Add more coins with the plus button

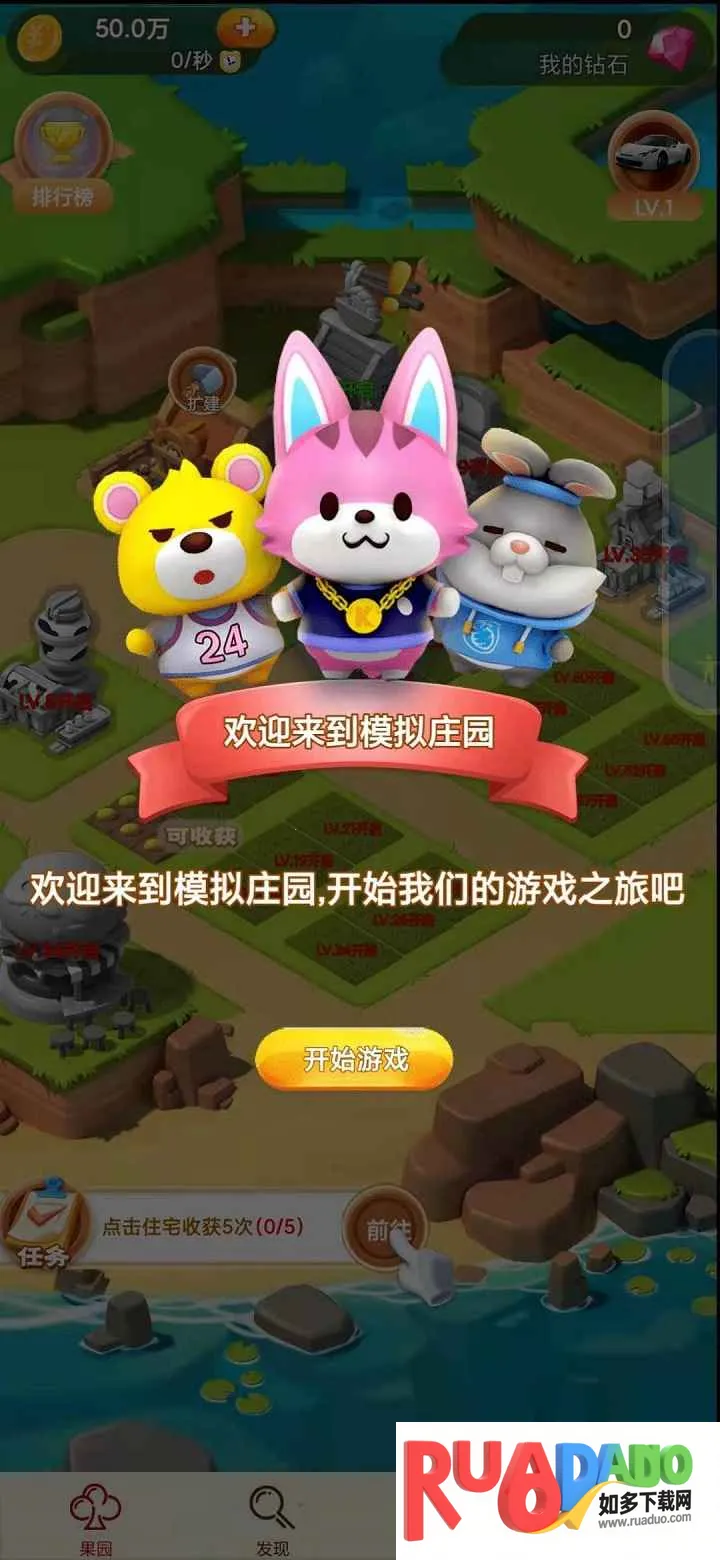coord(244,29)
